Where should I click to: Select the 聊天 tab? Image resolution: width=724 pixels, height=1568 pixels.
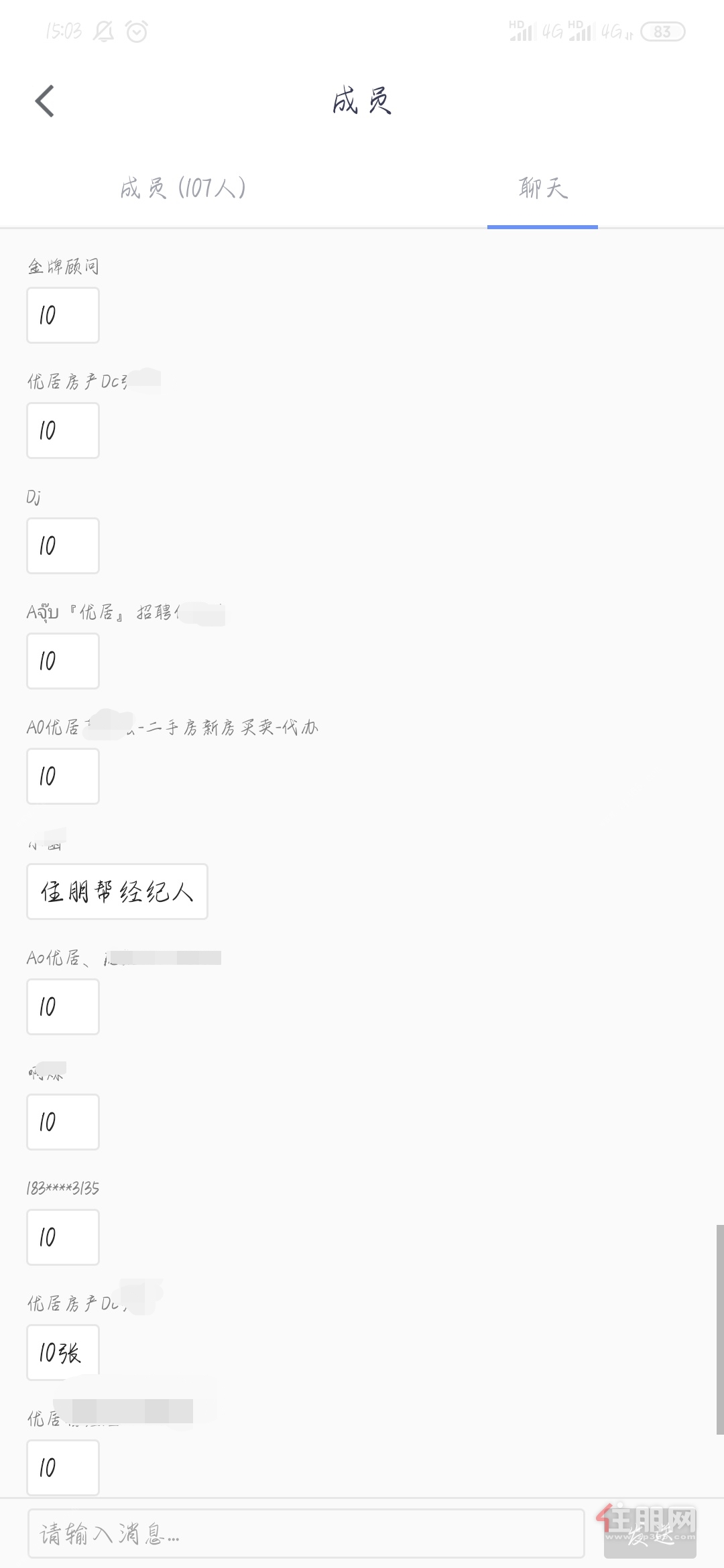point(542,188)
